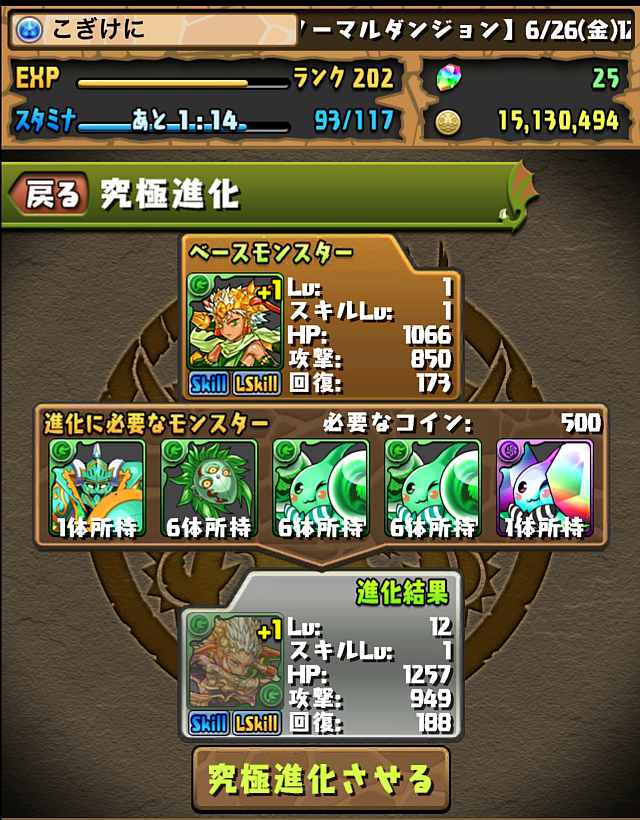The image size is (640, 820).
Task: Confirm with the 究極進化させる button
Action: [x=321, y=778]
